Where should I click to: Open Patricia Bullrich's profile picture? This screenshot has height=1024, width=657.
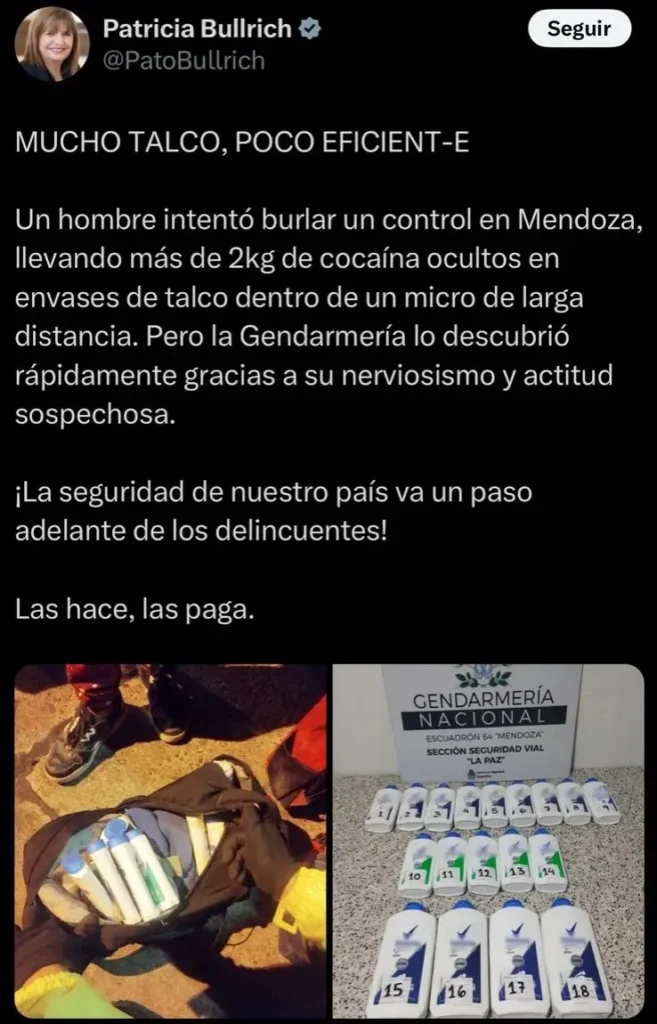[52, 44]
